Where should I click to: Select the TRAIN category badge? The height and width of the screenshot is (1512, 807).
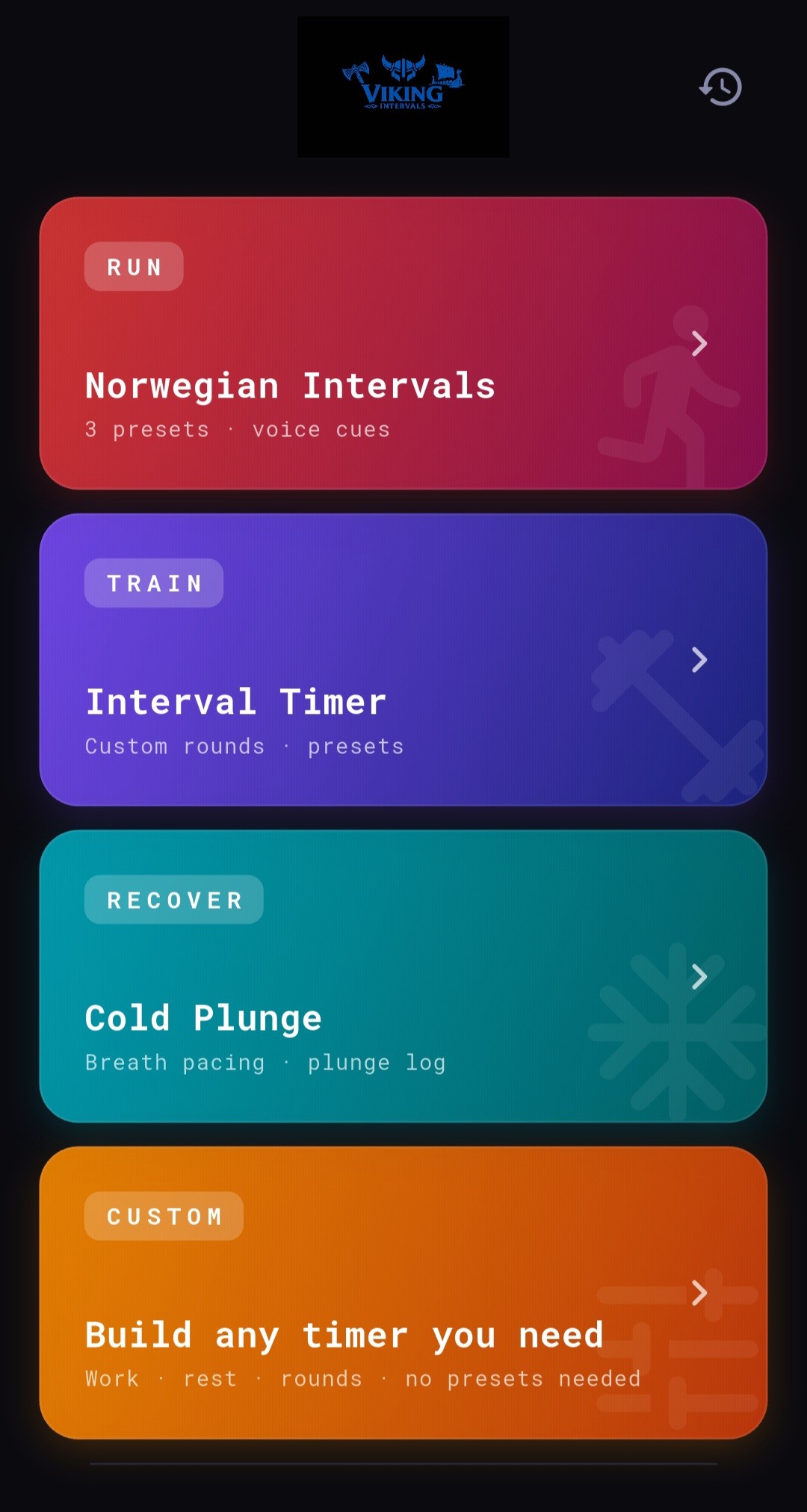pyautogui.click(x=153, y=583)
